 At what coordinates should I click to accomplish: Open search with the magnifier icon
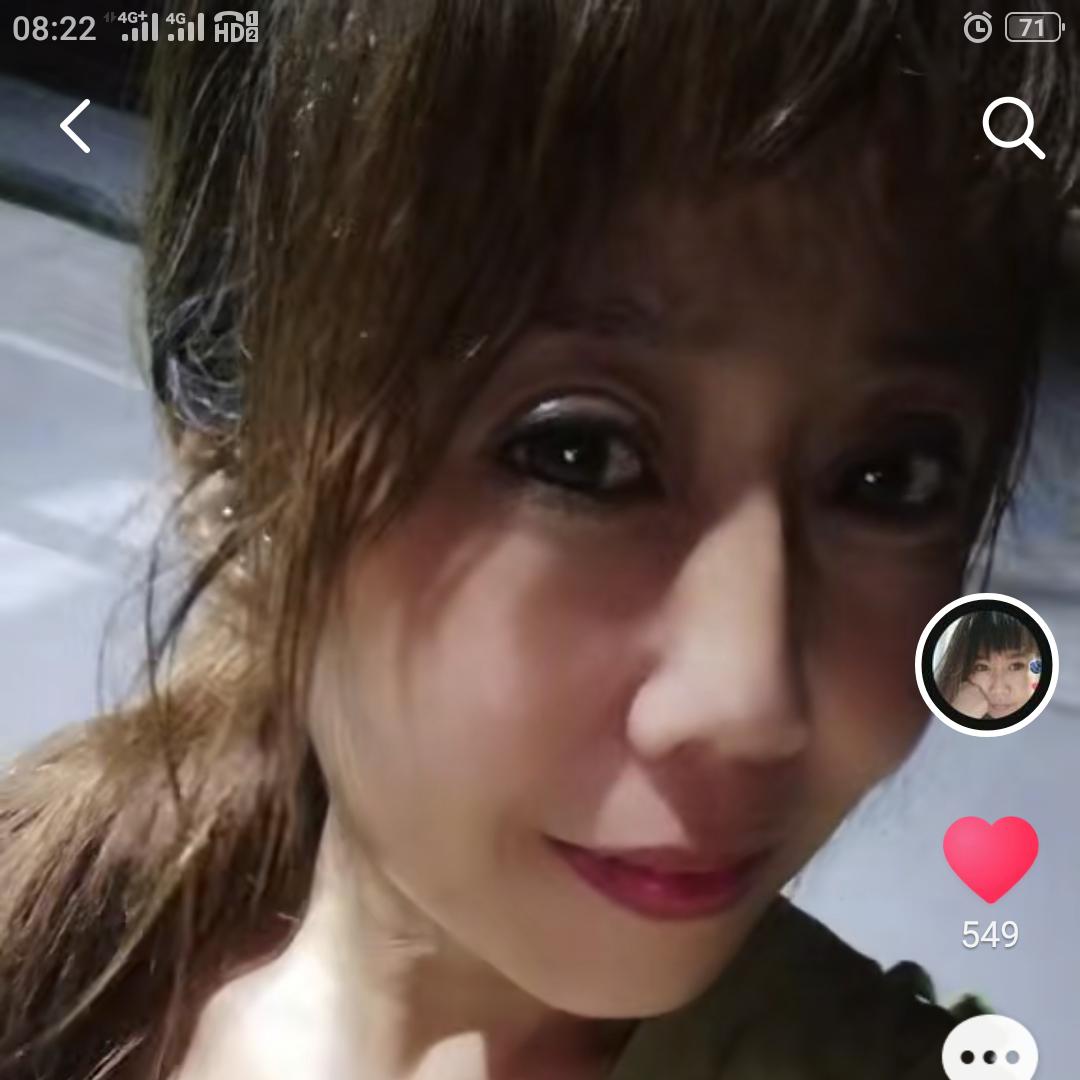[1012, 128]
